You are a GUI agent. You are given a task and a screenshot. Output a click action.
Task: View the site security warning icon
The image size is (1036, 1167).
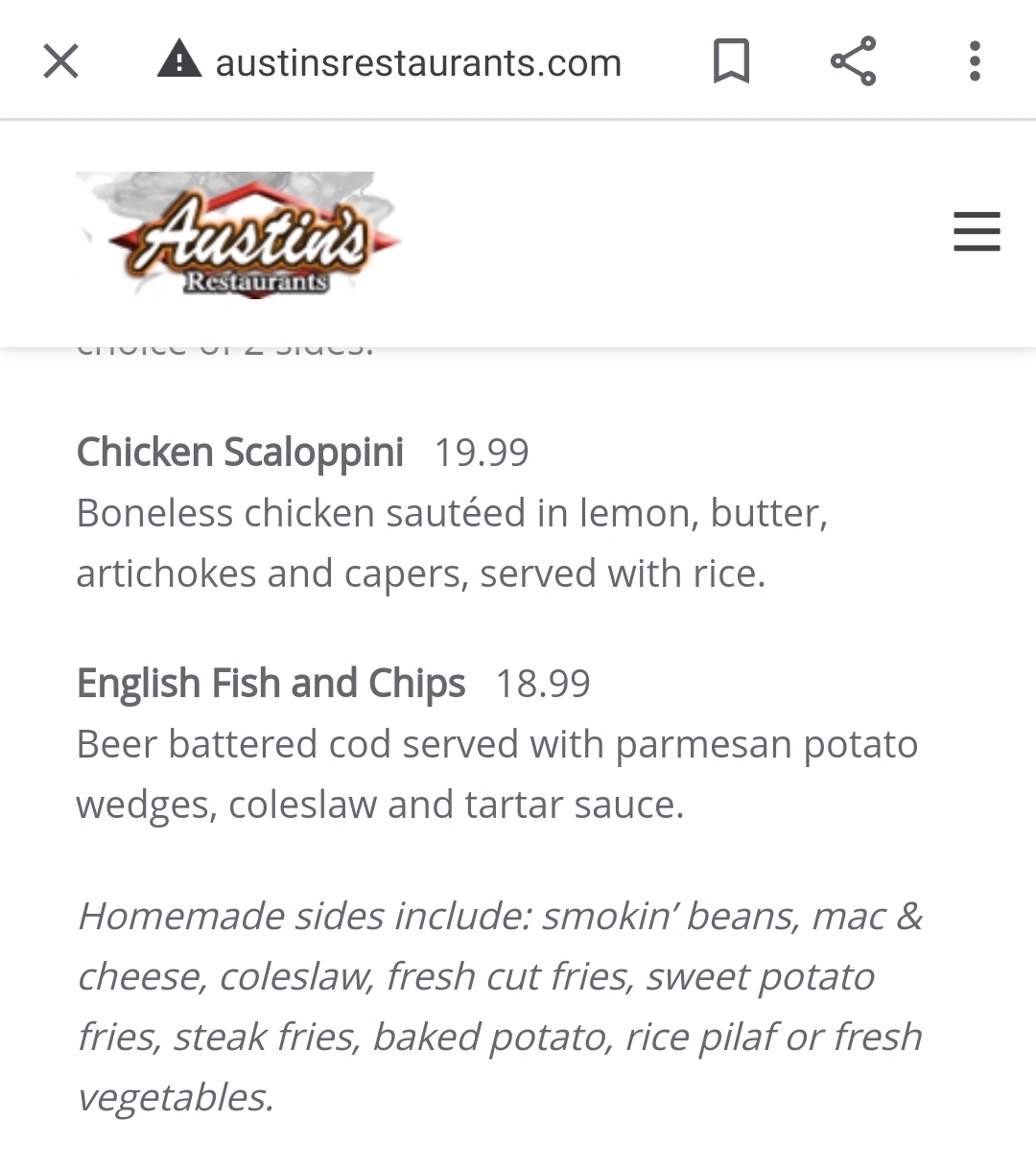coord(179,60)
